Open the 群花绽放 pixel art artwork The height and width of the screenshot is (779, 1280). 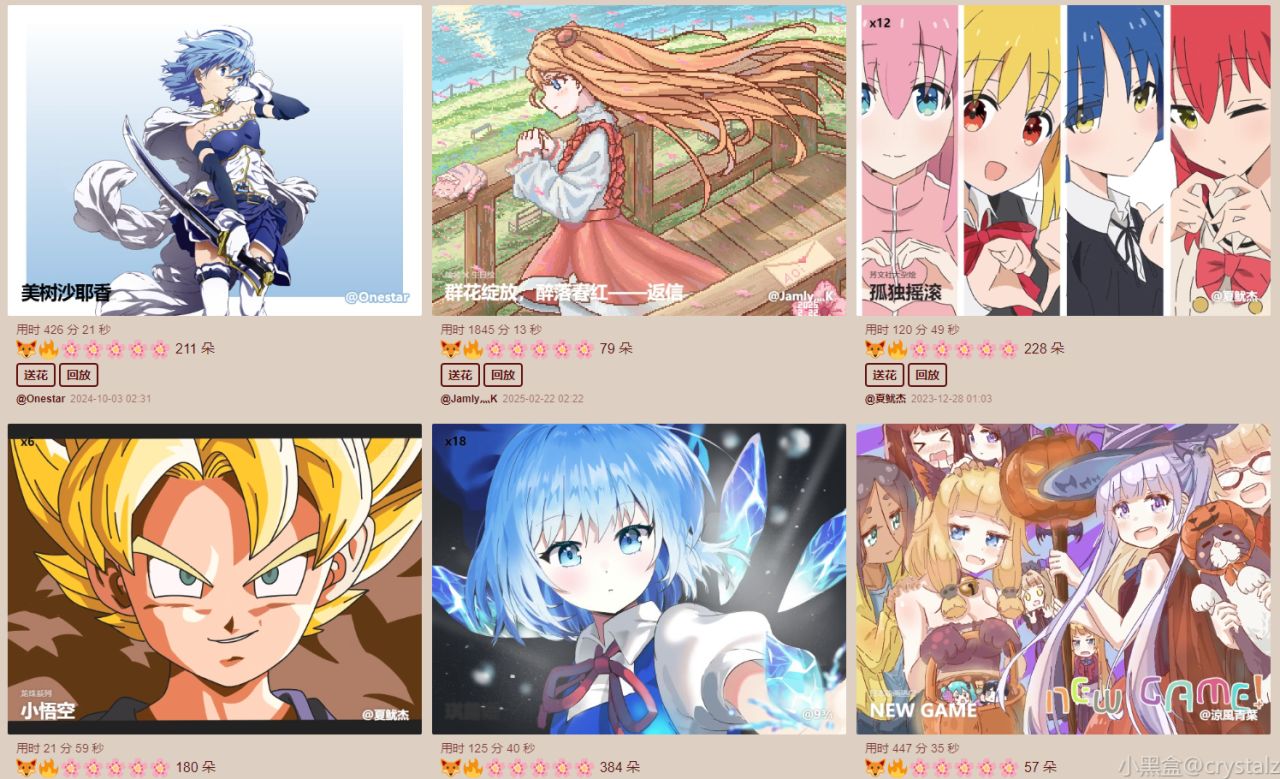pos(639,160)
